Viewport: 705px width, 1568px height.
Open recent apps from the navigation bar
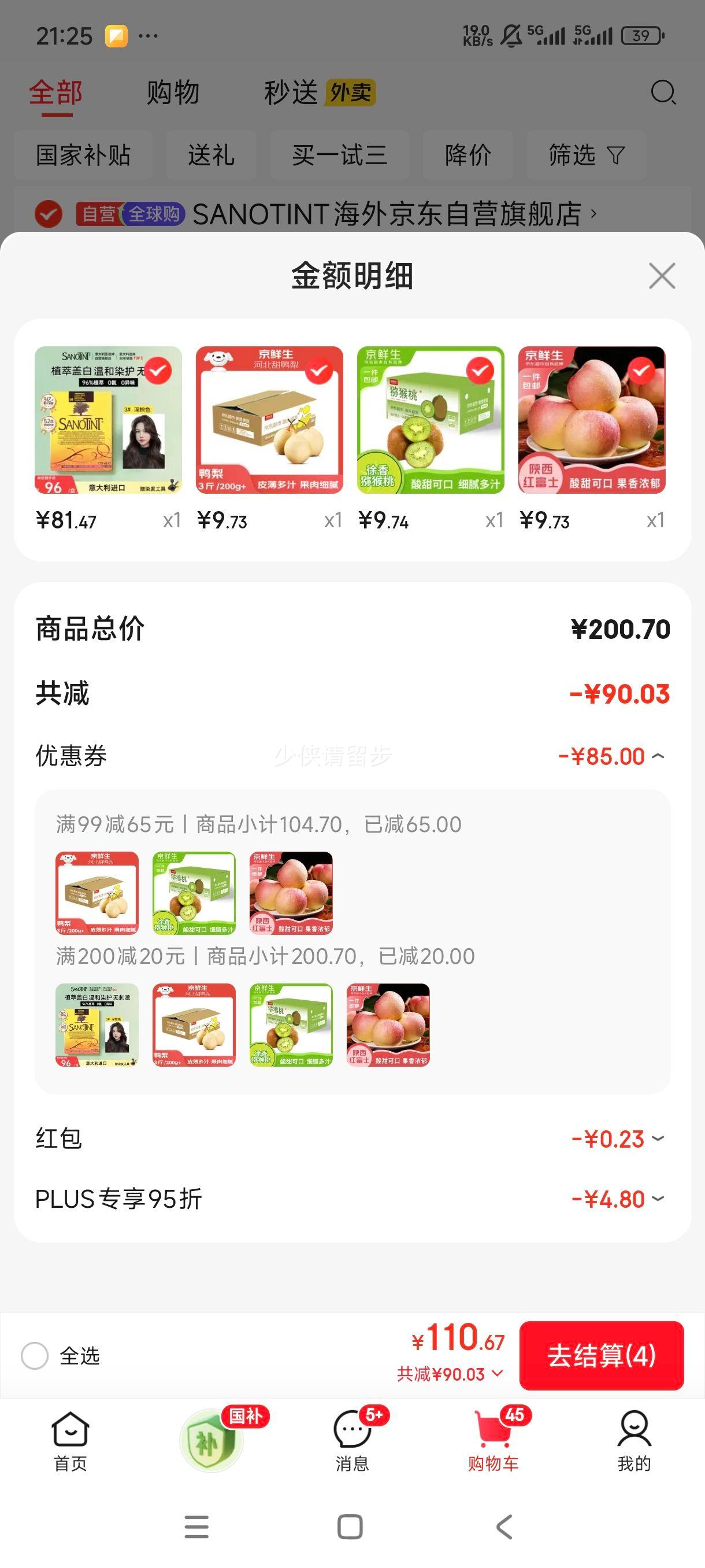(x=196, y=1526)
